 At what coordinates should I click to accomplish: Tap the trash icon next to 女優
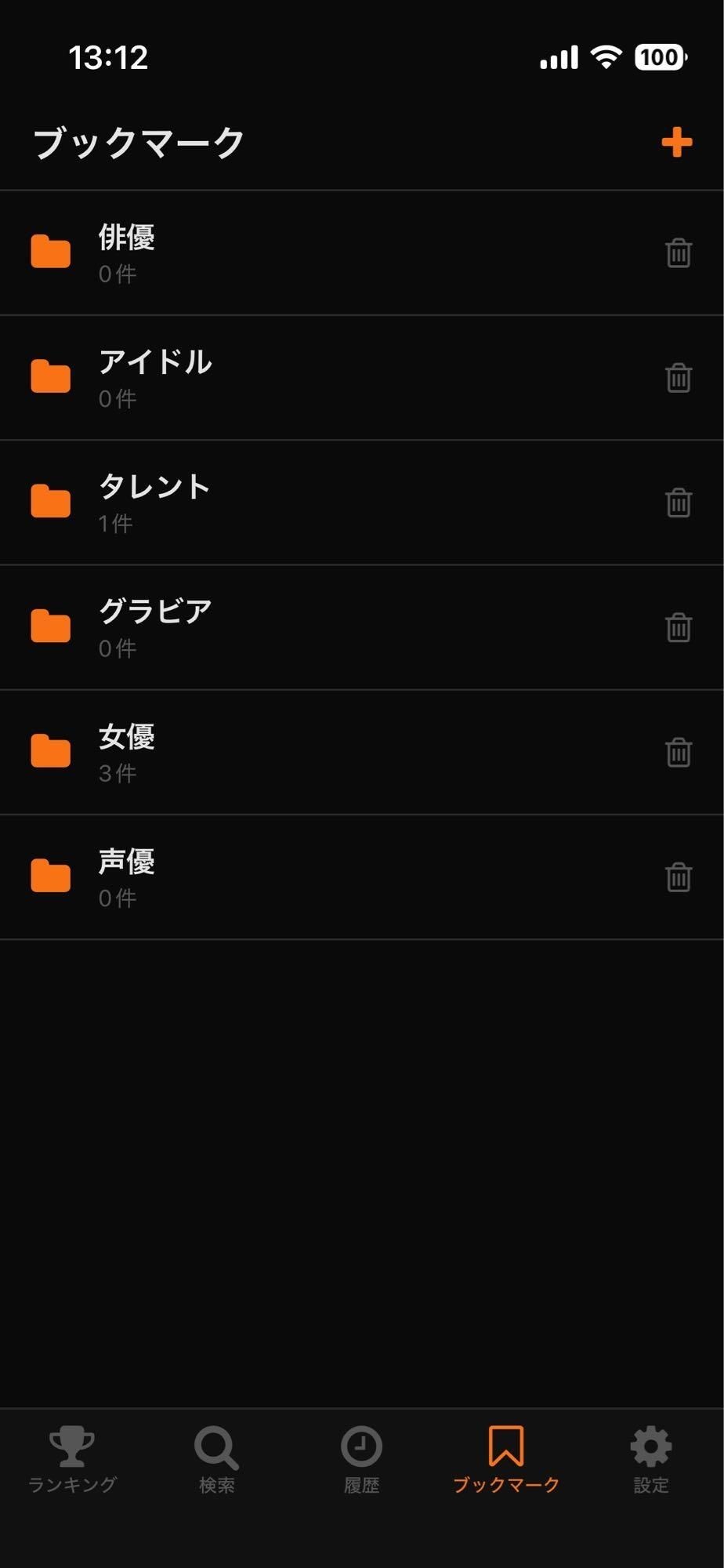click(679, 751)
